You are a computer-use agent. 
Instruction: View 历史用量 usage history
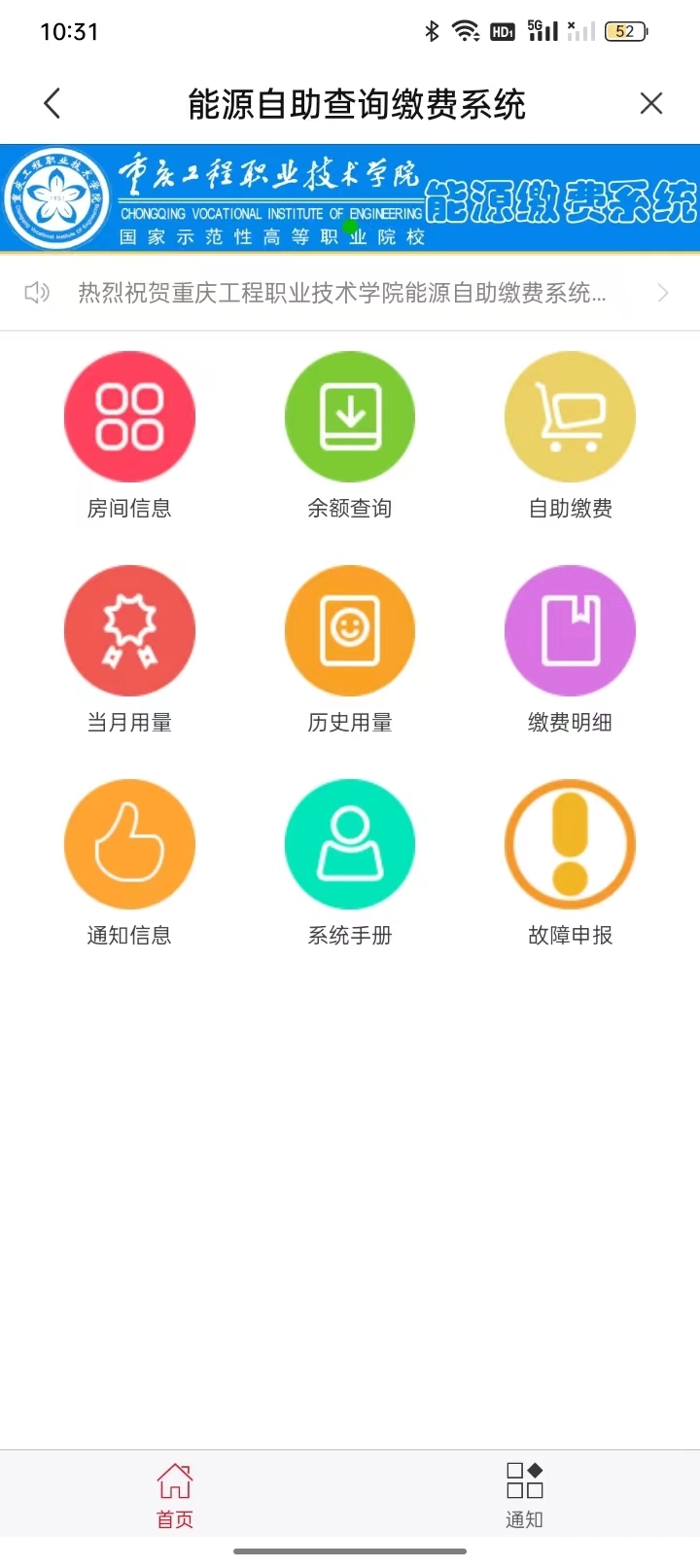click(x=350, y=631)
